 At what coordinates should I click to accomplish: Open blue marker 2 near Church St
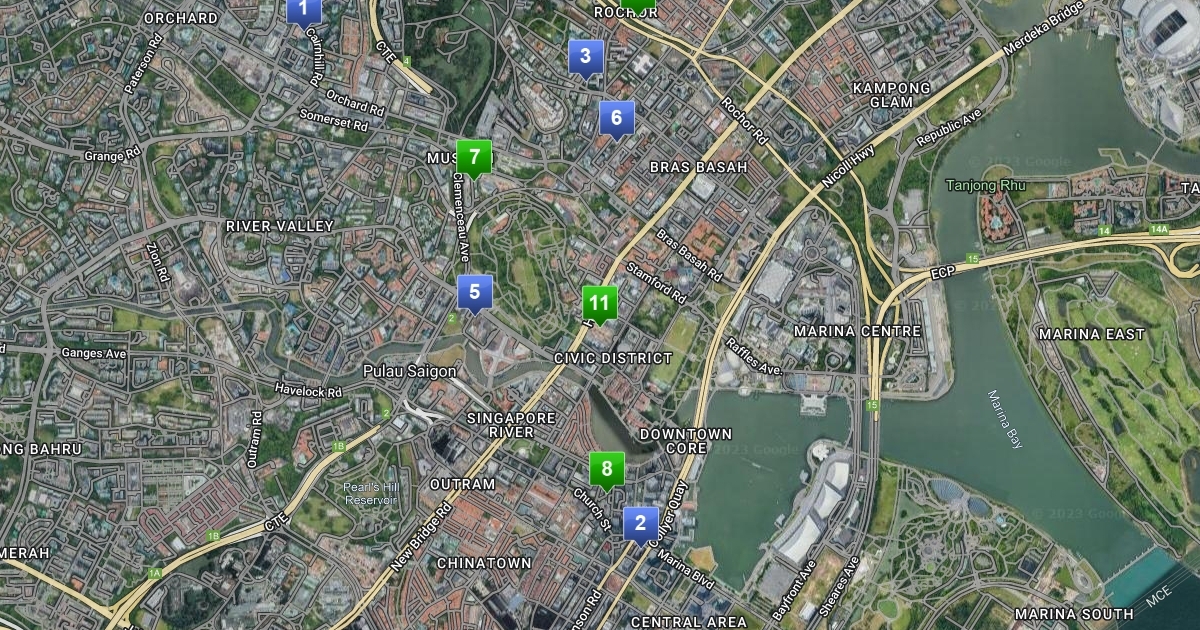pos(640,523)
